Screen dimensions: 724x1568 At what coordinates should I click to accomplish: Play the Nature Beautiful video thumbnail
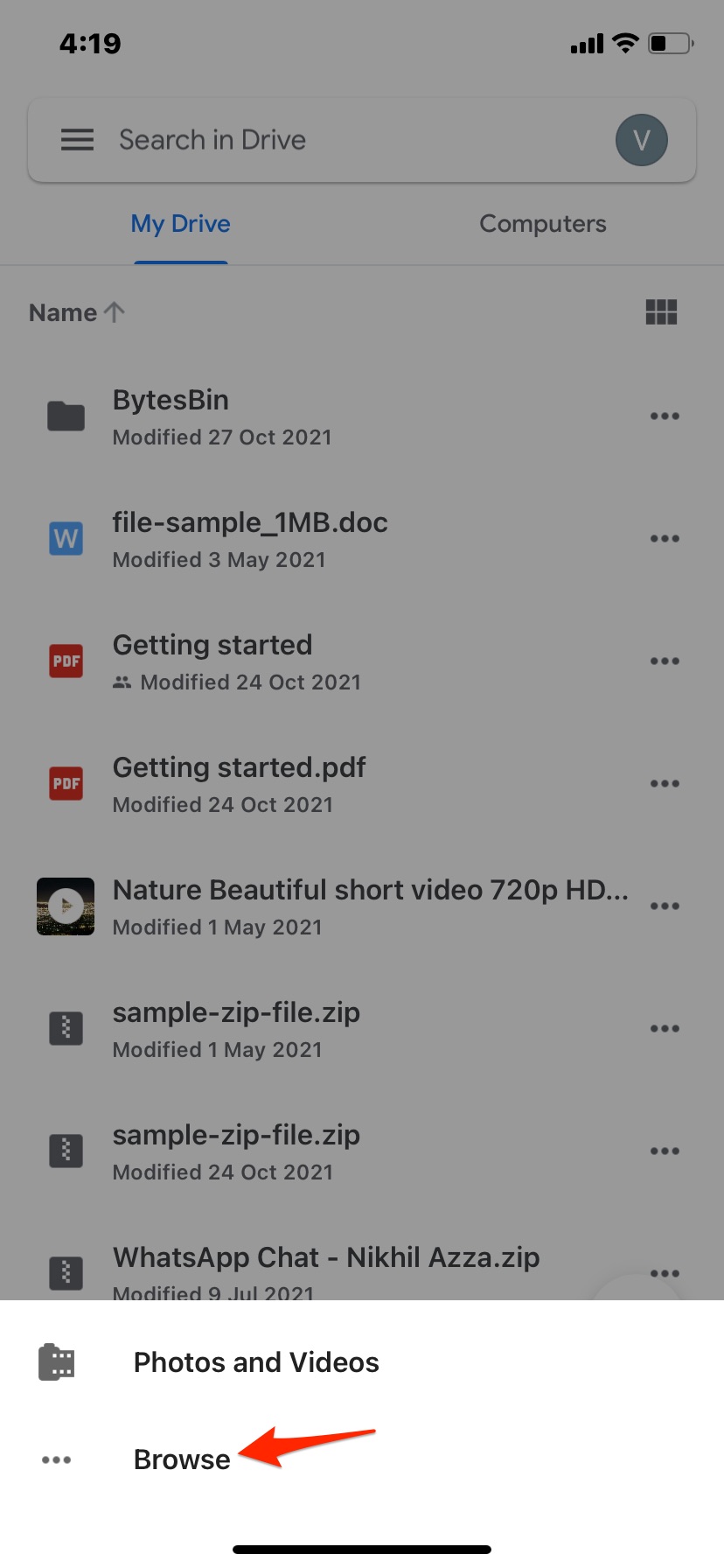65,906
